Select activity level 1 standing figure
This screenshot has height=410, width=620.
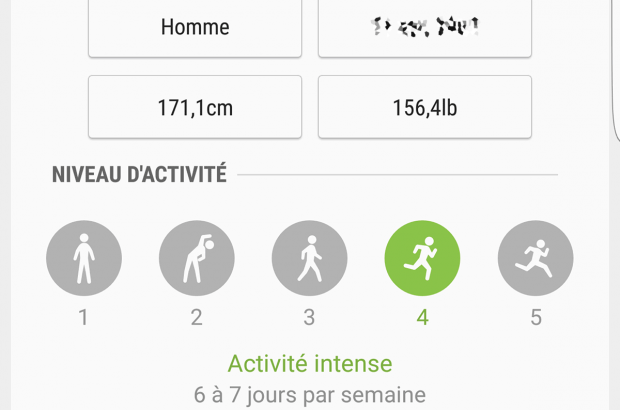pos(84,259)
